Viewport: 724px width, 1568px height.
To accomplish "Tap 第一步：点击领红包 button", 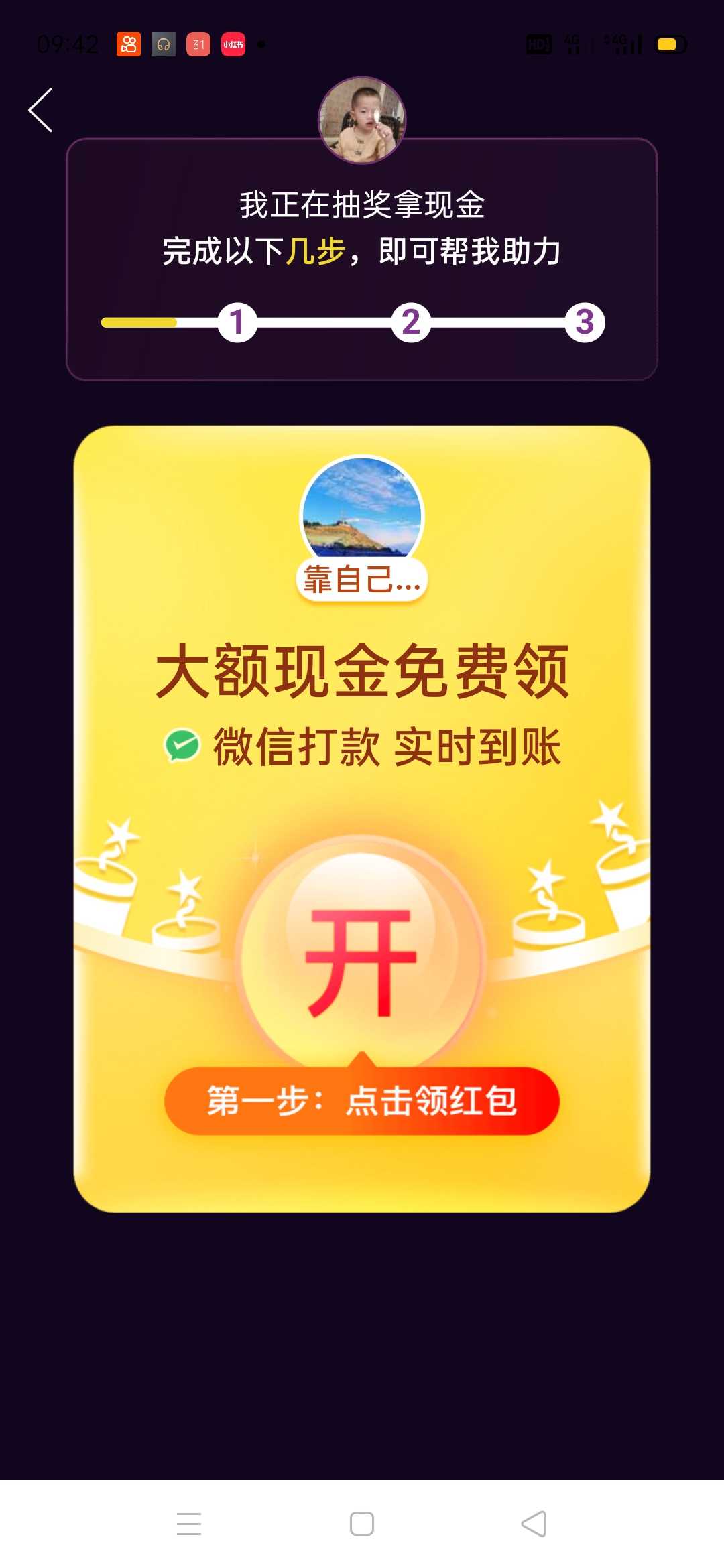I will coord(361,1100).
